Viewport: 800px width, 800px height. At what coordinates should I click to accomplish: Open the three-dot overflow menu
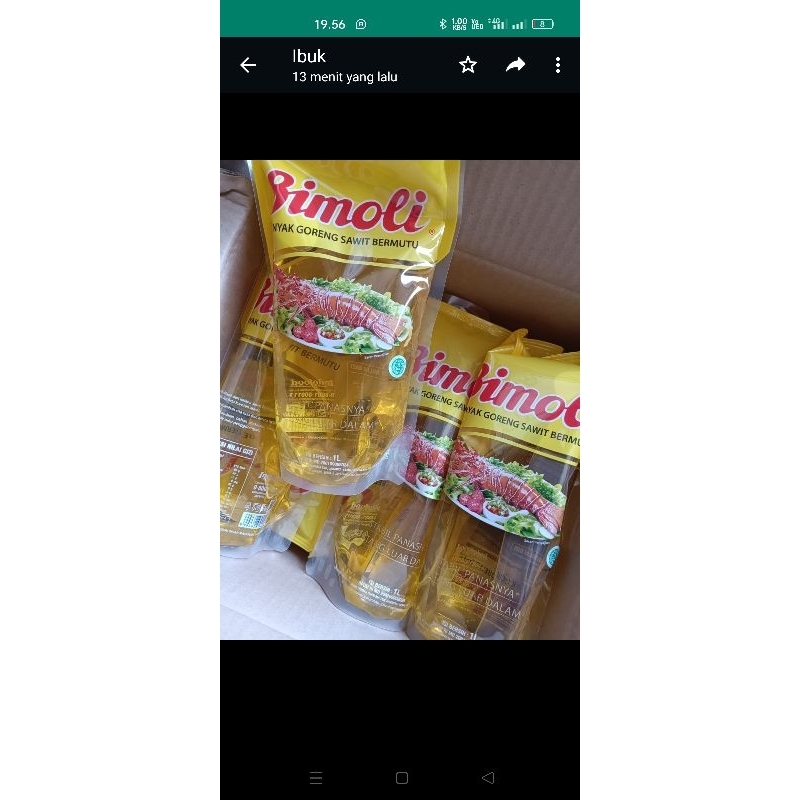(x=558, y=65)
